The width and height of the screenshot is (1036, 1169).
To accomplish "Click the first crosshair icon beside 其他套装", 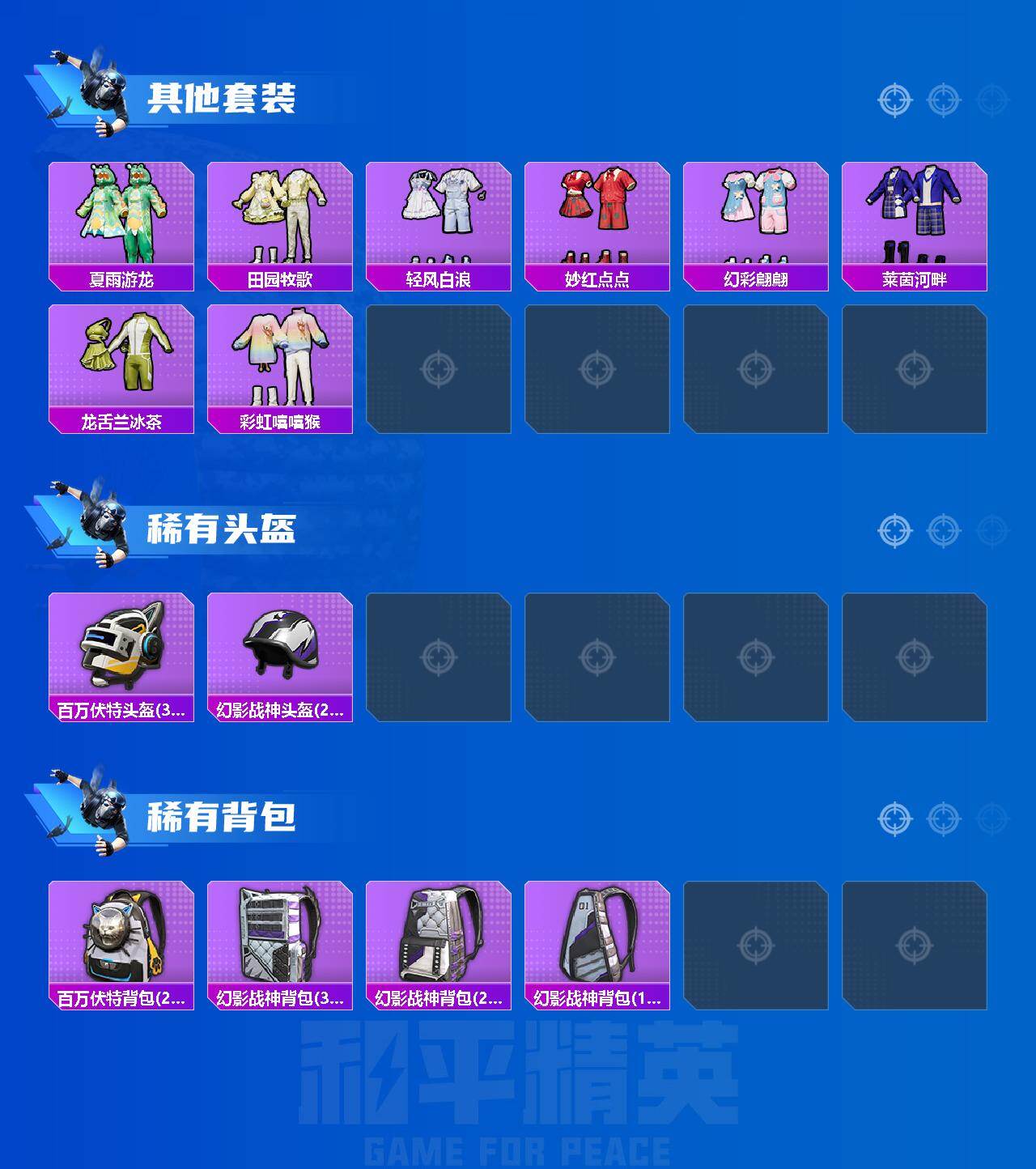I will pos(894,99).
